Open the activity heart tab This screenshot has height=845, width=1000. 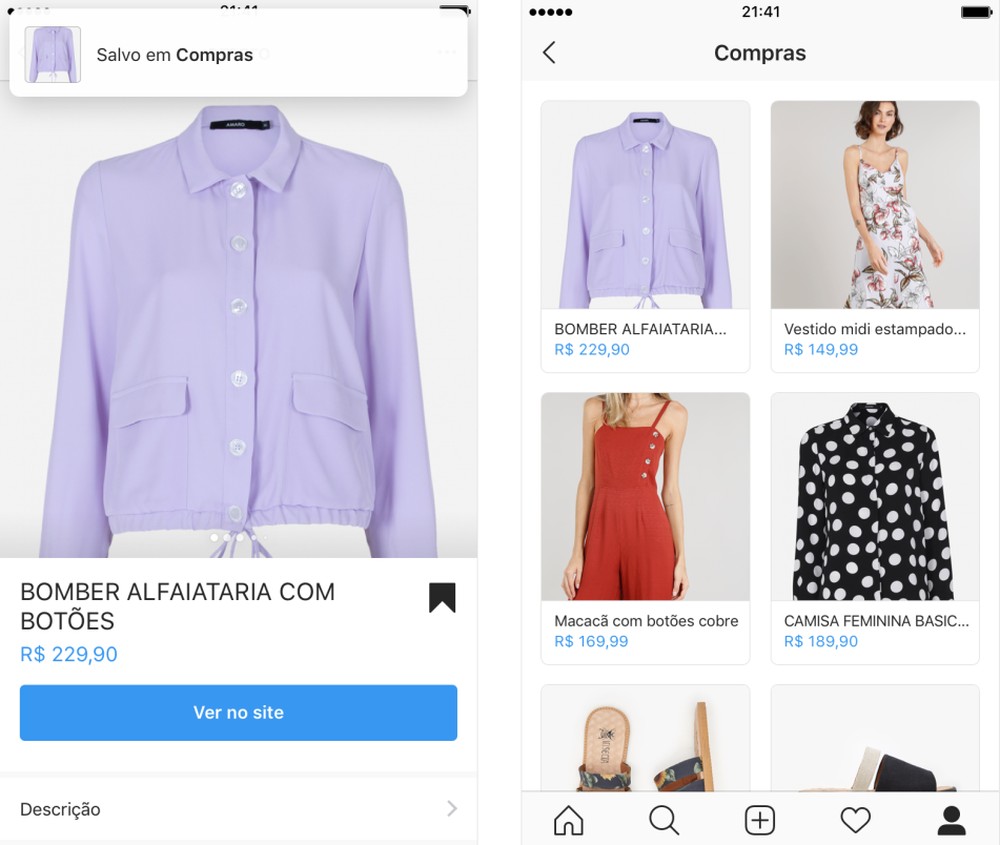[855, 821]
